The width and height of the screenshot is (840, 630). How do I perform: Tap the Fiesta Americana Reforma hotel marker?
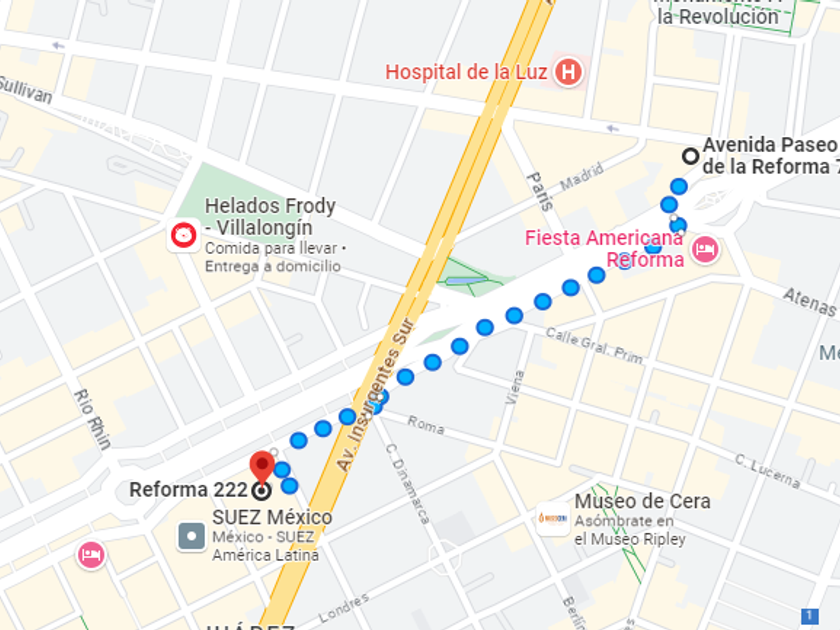click(705, 248)
